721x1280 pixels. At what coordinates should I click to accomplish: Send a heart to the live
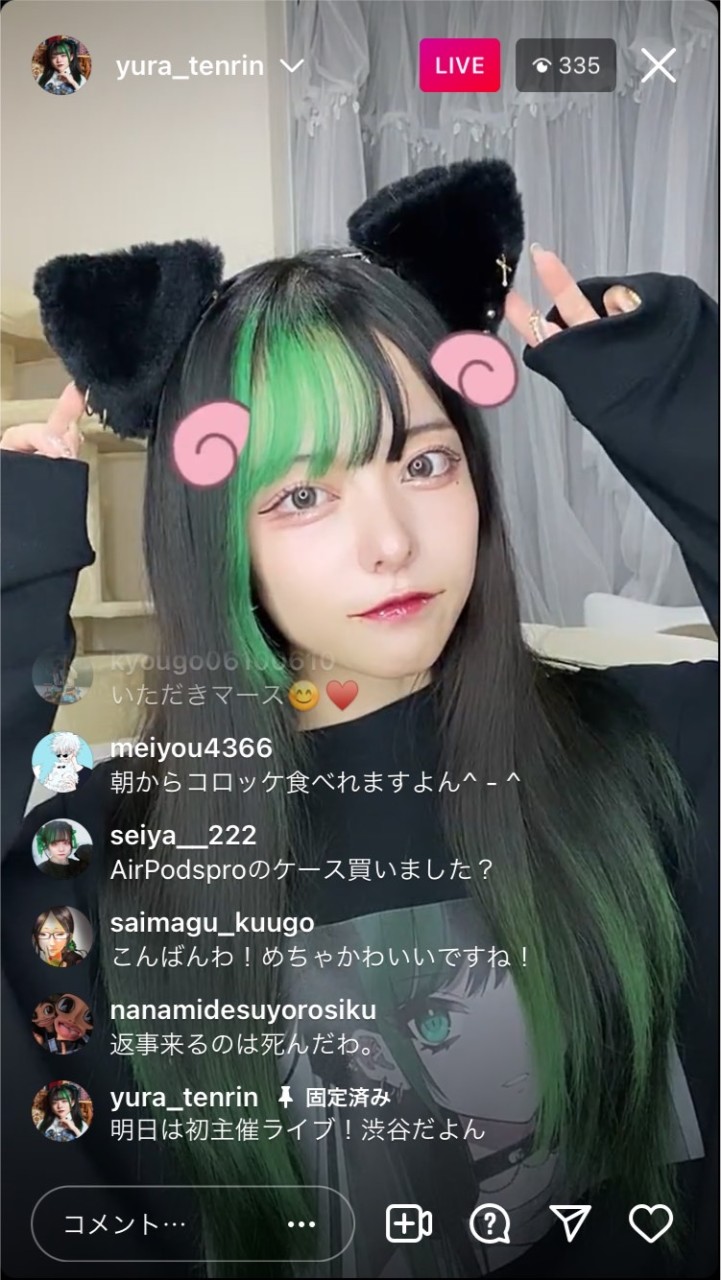[x=650, y=1223]
